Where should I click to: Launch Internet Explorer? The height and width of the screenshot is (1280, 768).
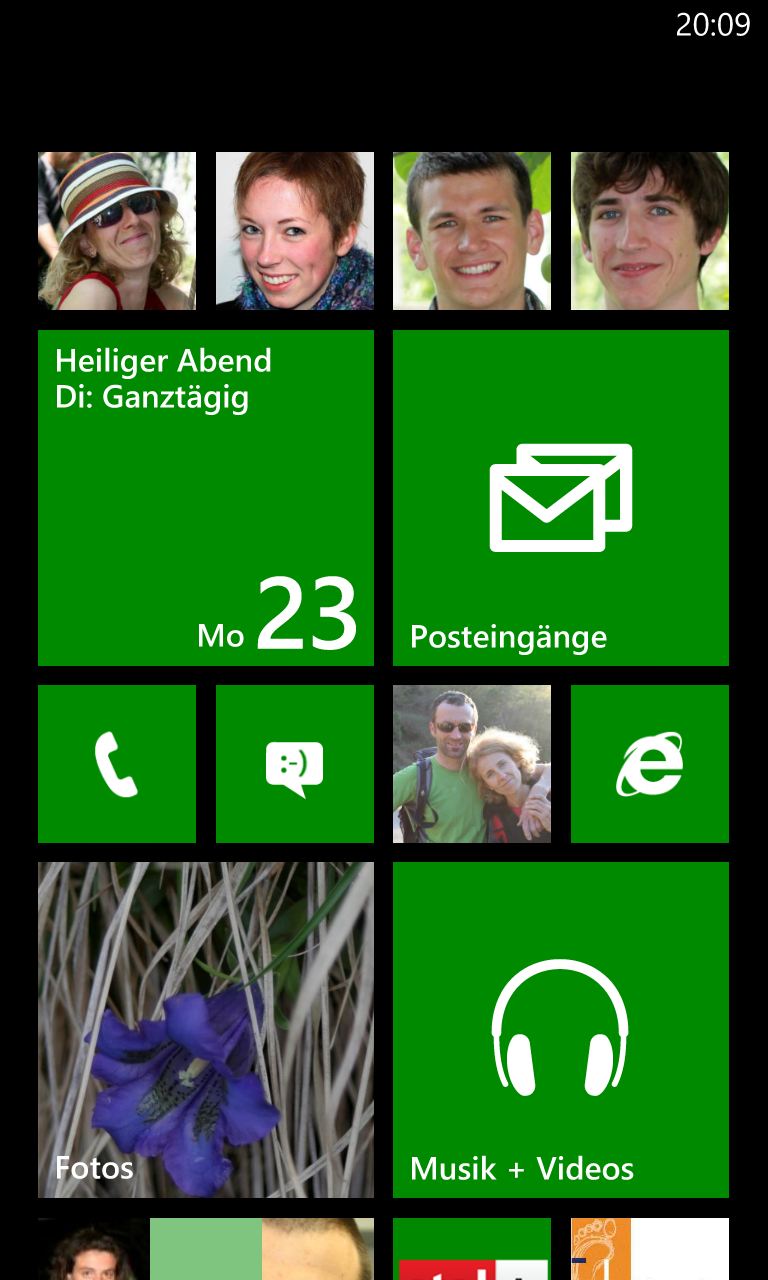pyautogui.click(x=650, y=764)
